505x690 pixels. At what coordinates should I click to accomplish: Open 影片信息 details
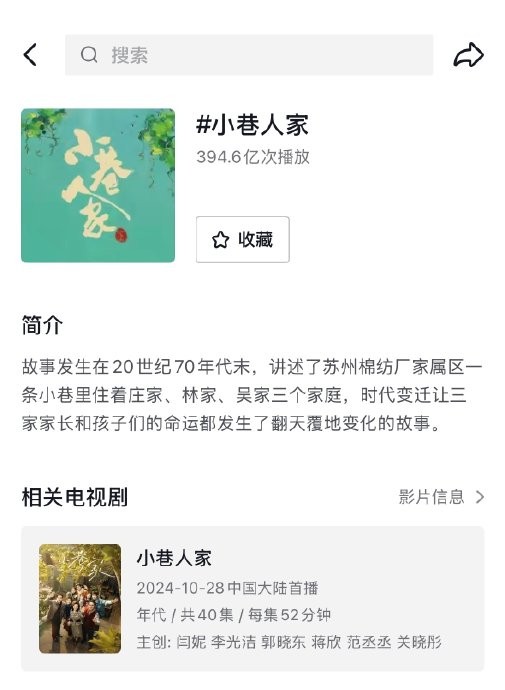441,497
